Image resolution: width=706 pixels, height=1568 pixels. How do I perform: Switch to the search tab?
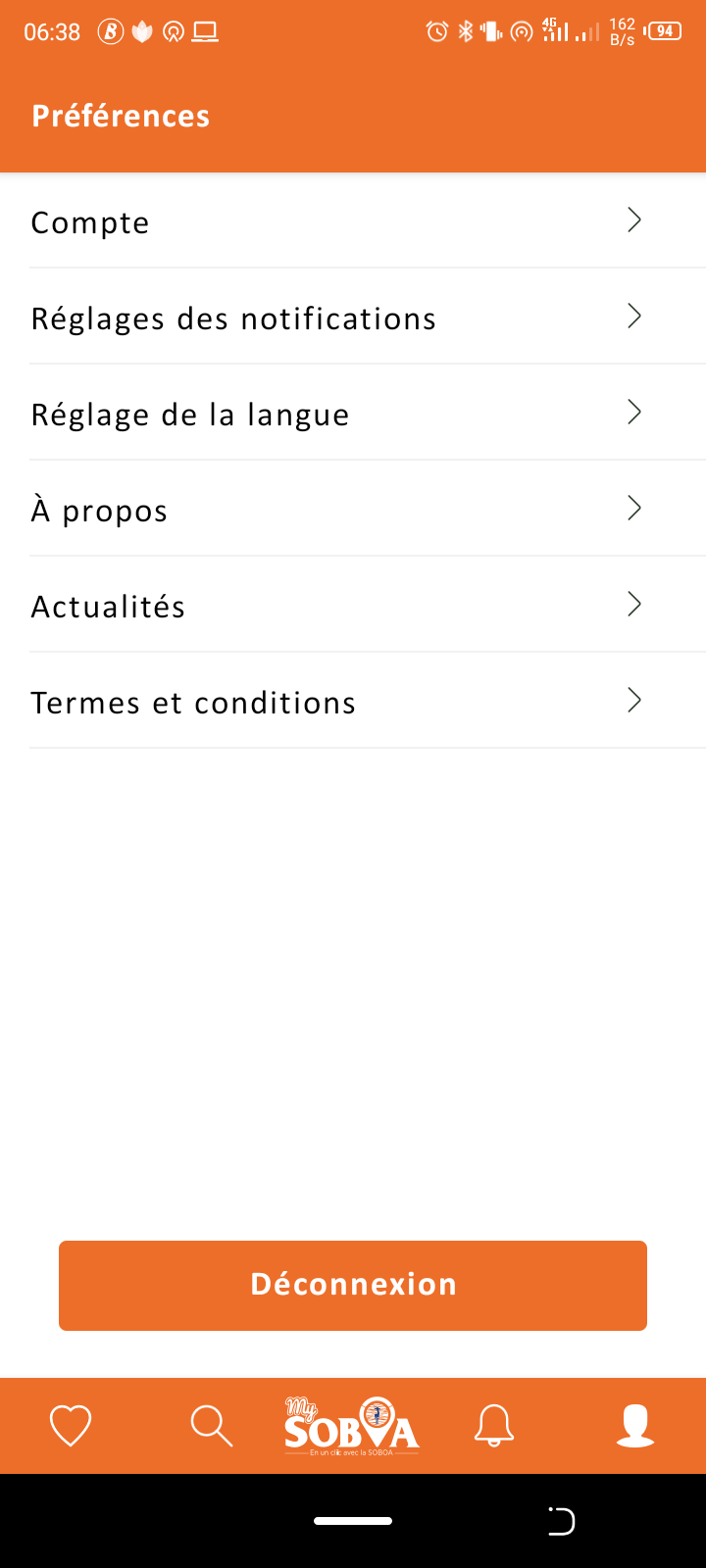click(x=212, y=1426)
